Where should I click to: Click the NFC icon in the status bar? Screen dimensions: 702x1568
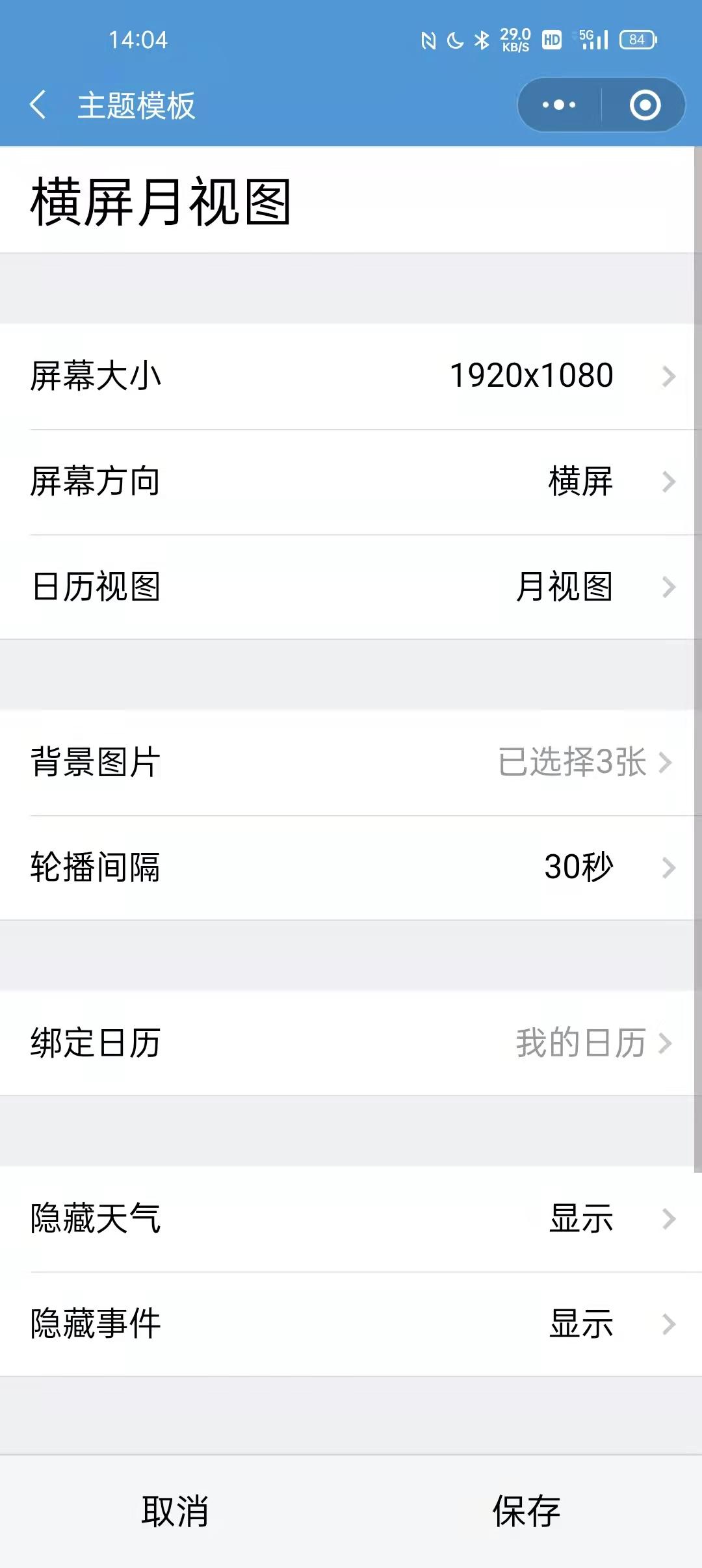click(427, 40)
